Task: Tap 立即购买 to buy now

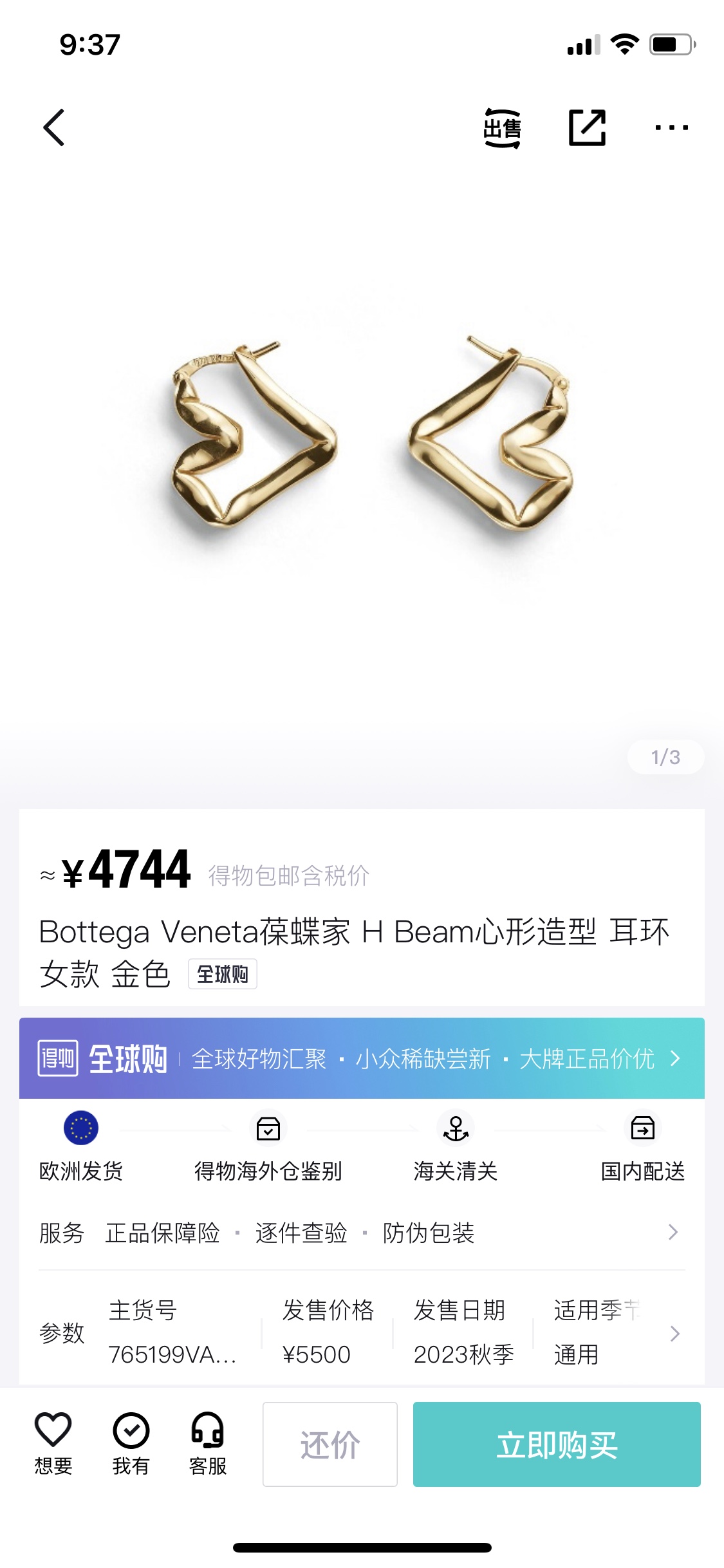Action: pos(557,1444)
